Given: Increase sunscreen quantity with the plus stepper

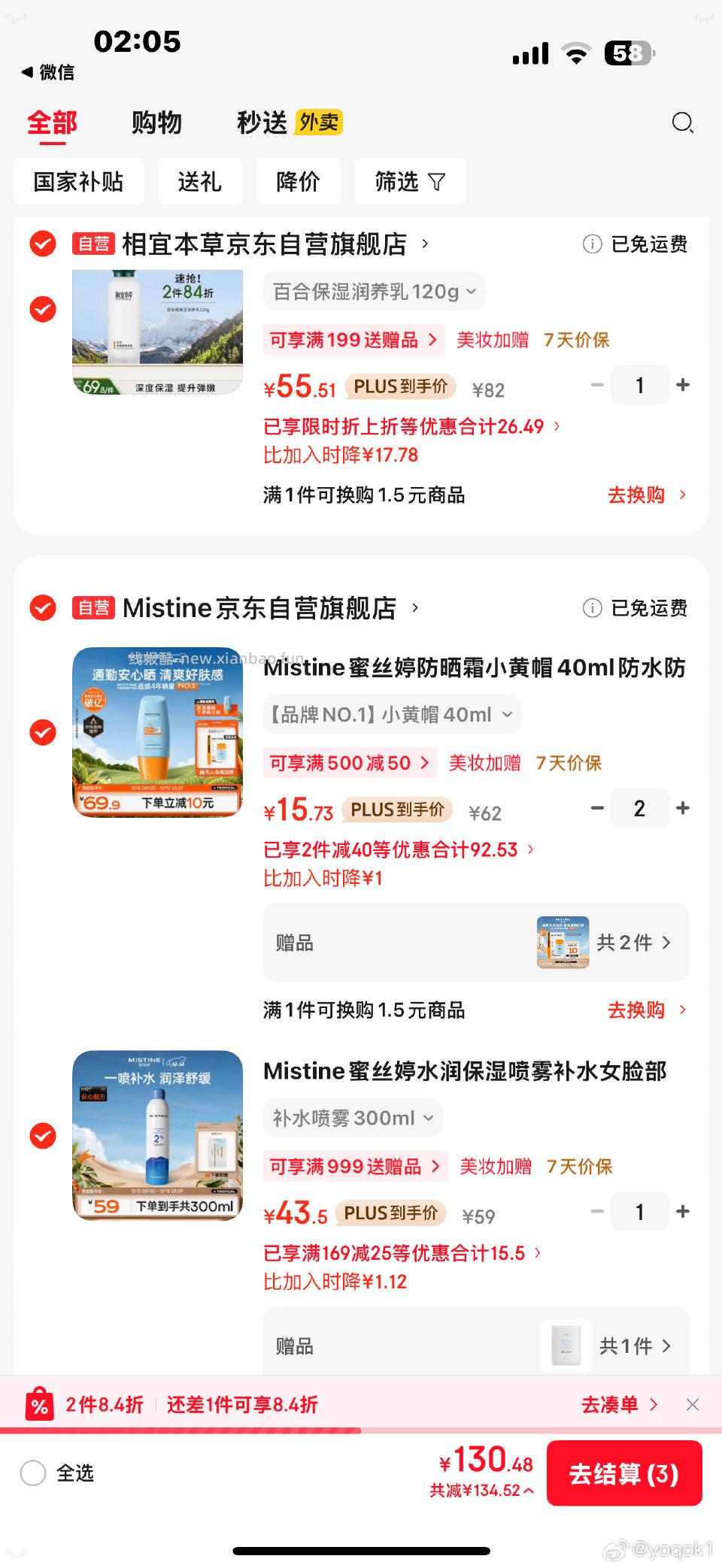Looking at the screenshot, I should click(x=683, y=808).
